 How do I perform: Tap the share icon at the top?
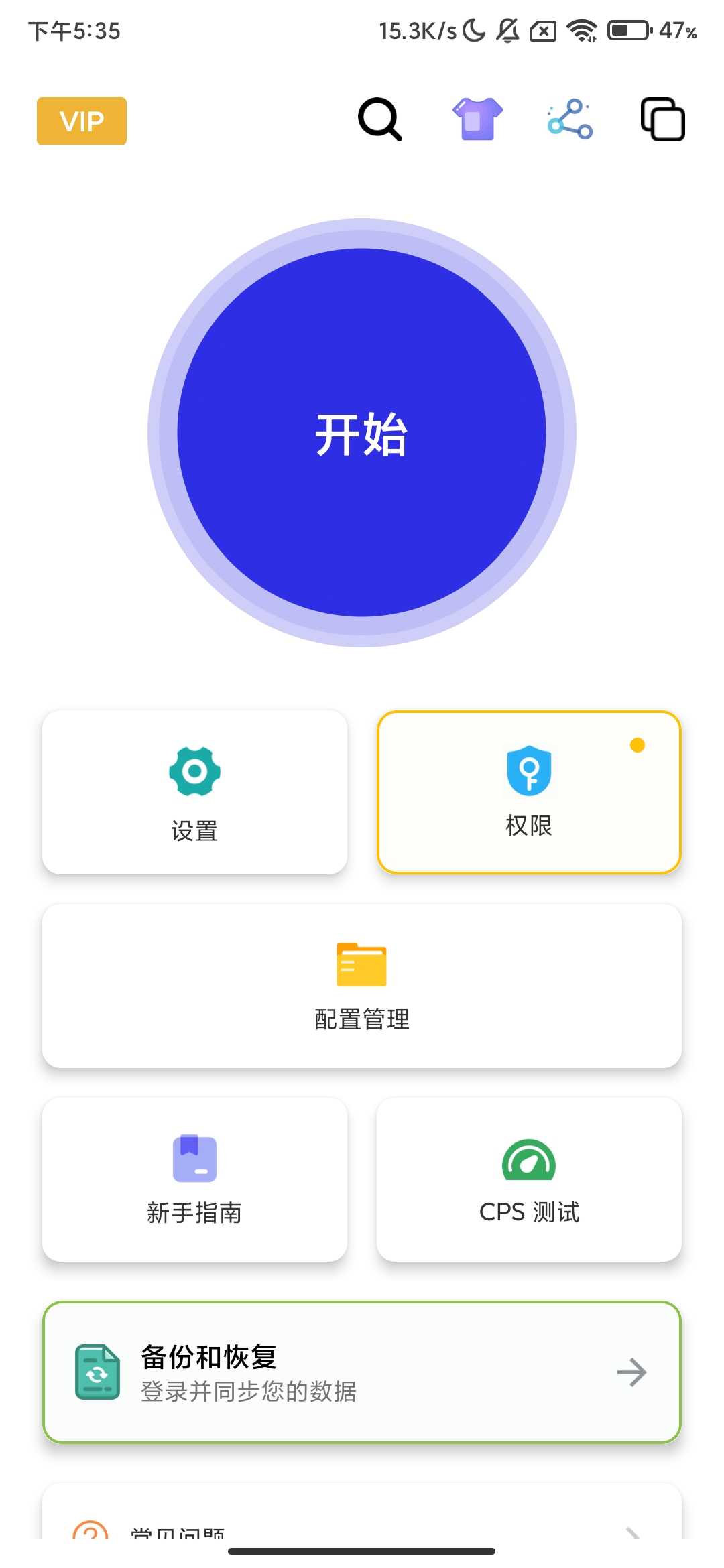pyautogui.click(x=568, y=119)
